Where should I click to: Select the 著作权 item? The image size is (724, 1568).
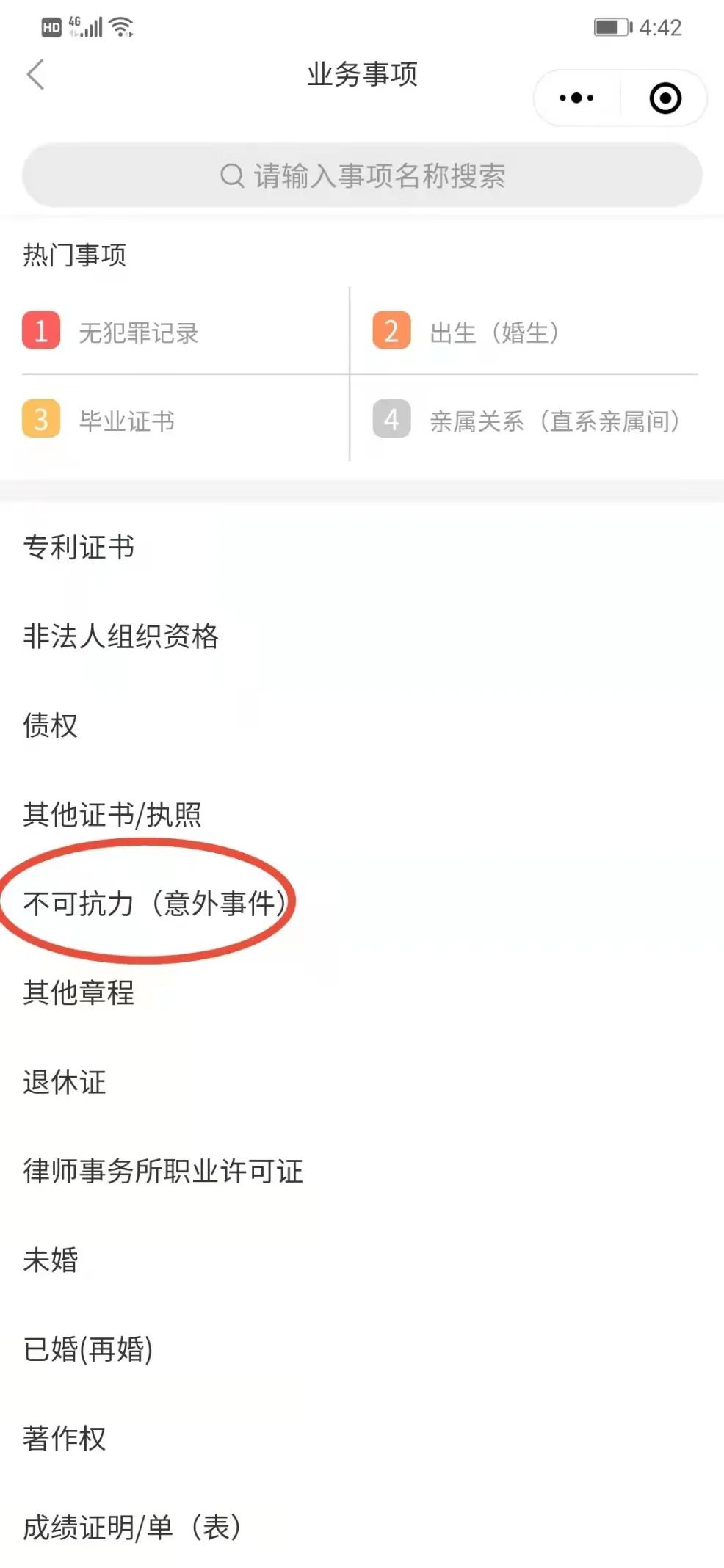(65, 1438)
